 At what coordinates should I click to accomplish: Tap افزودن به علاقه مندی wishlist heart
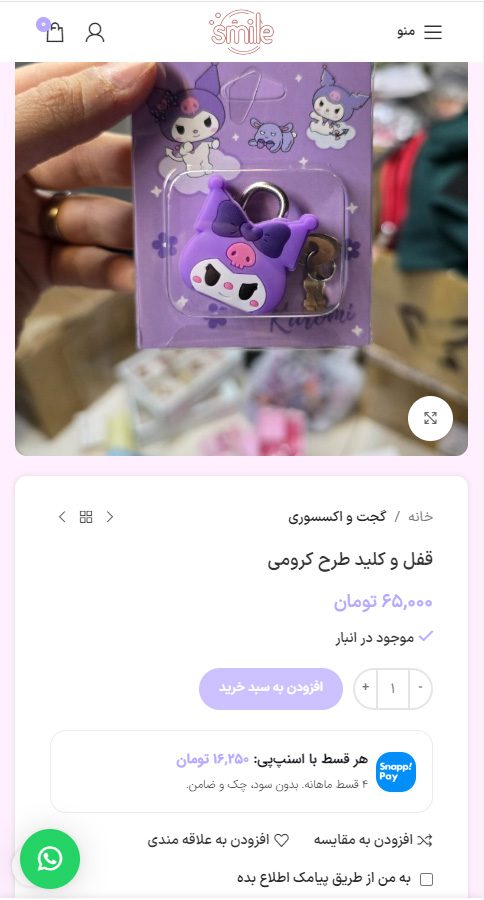click(x=218, y=840)
